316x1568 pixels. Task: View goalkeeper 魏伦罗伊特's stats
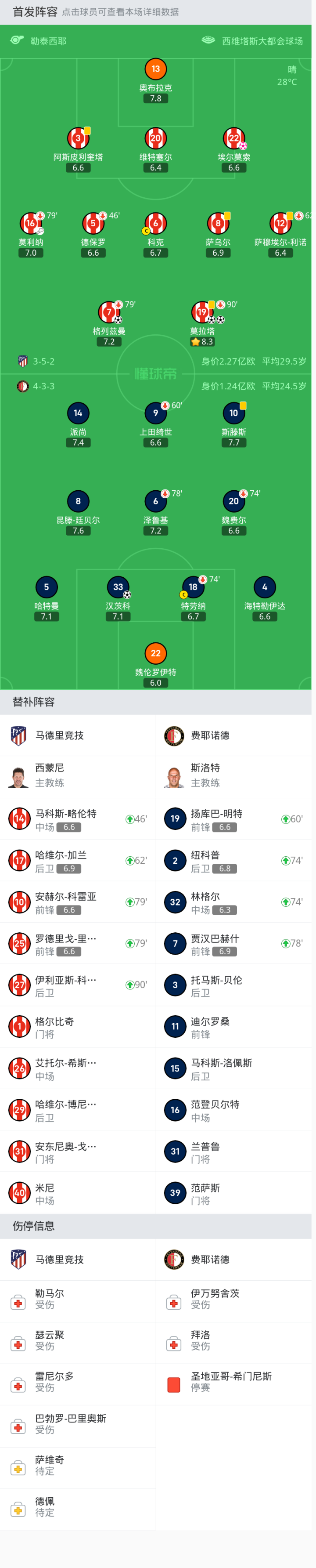click(155, 654)
